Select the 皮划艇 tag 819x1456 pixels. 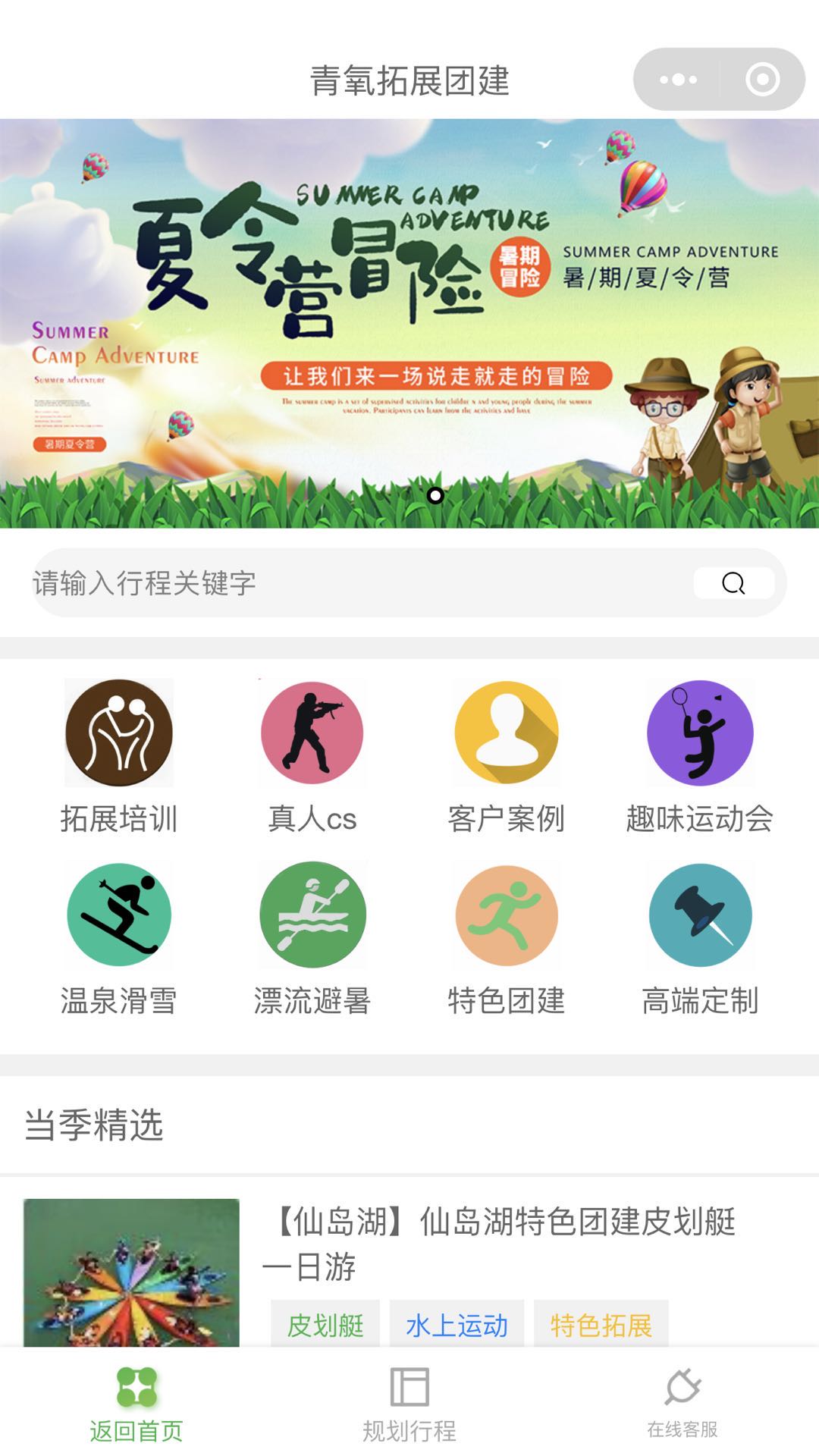tap(325, 1326)
